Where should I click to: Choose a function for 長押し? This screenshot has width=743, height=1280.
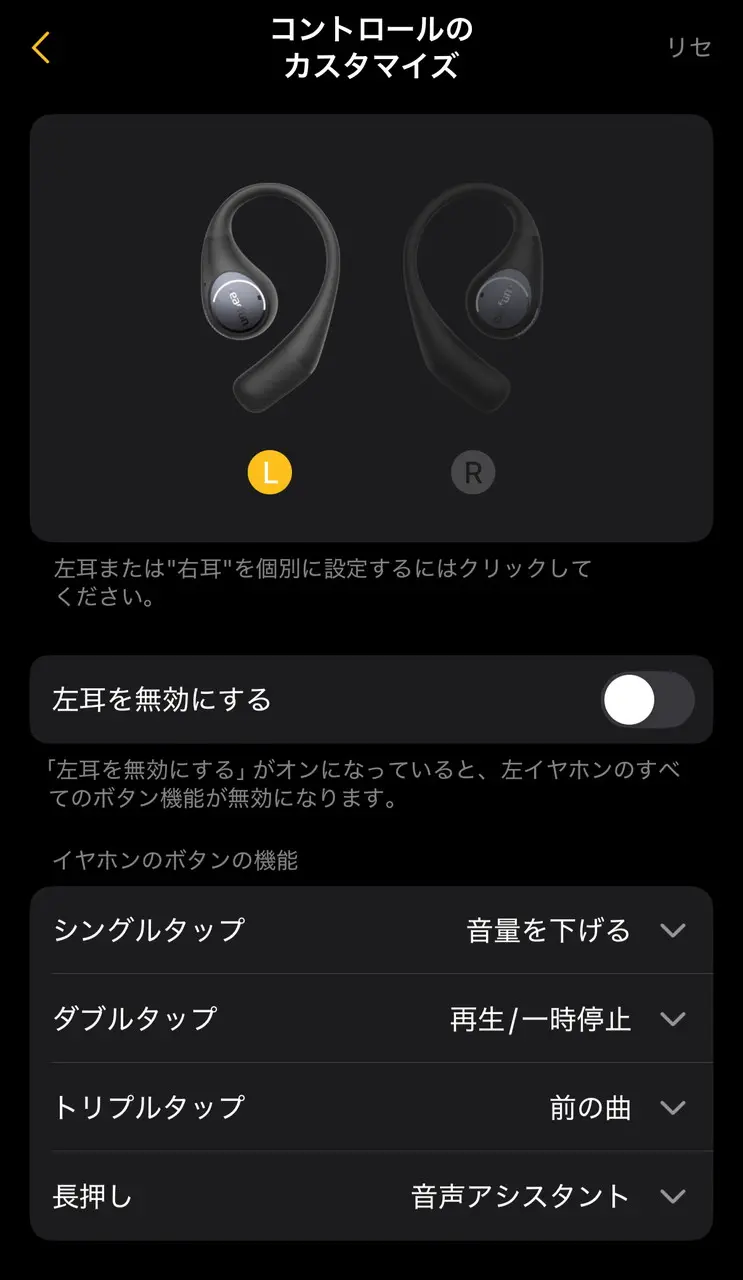[x=672, y=1196]
